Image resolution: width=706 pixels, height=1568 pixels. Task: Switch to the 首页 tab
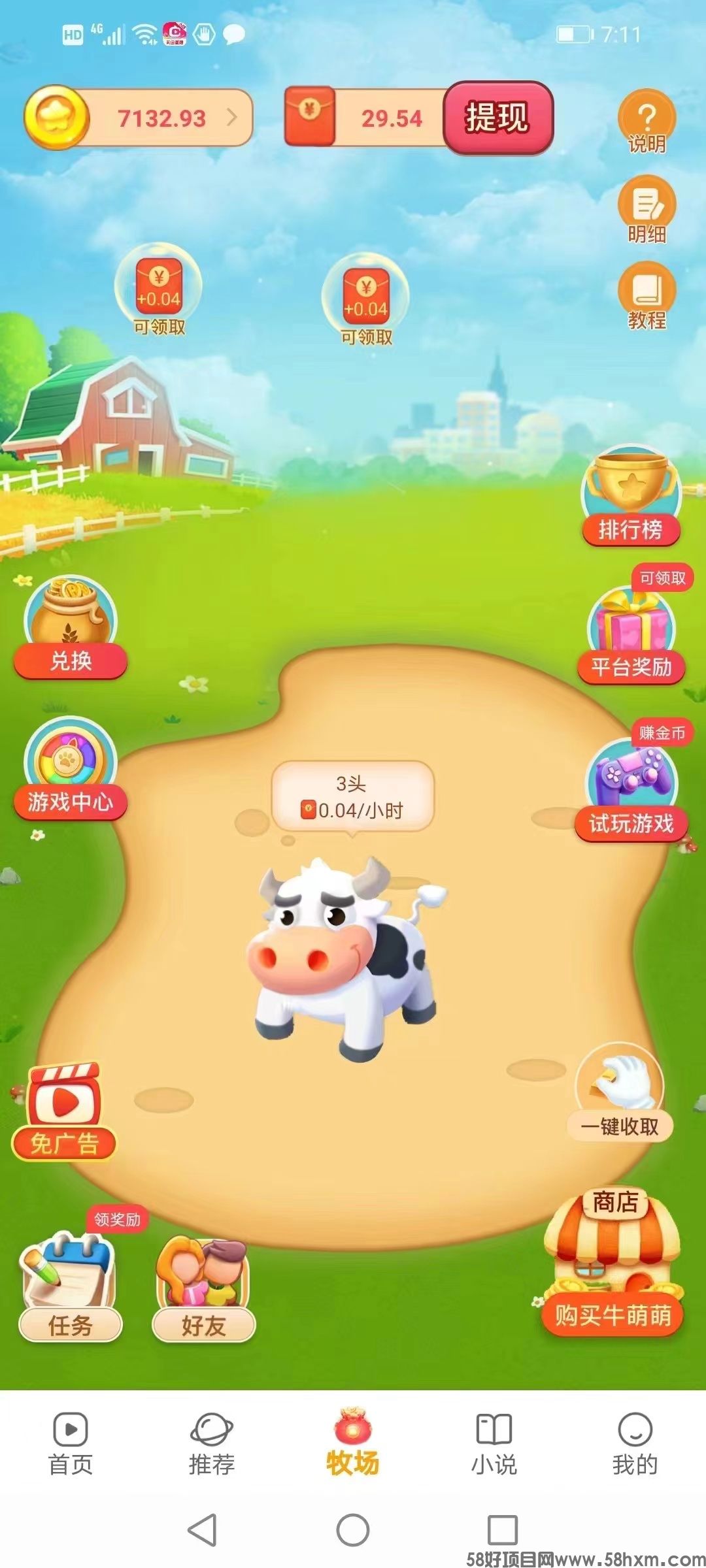coord(71,1444)
